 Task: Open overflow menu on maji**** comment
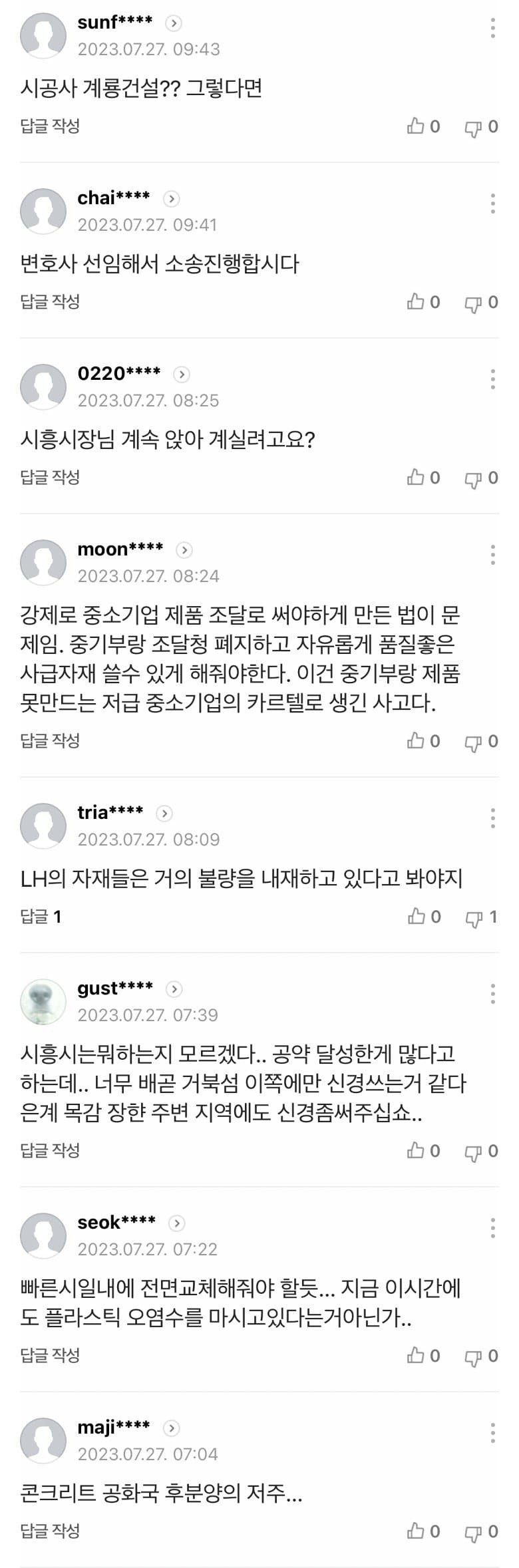(x=492, y=1433)
